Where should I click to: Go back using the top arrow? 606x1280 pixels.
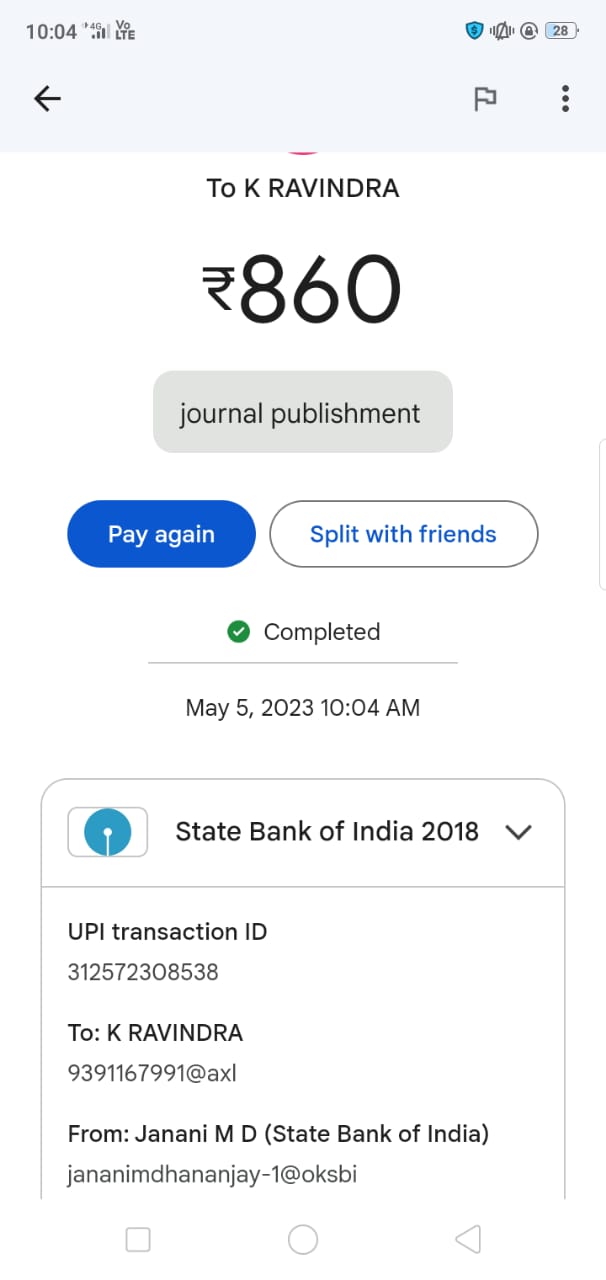tap(47, 98)
